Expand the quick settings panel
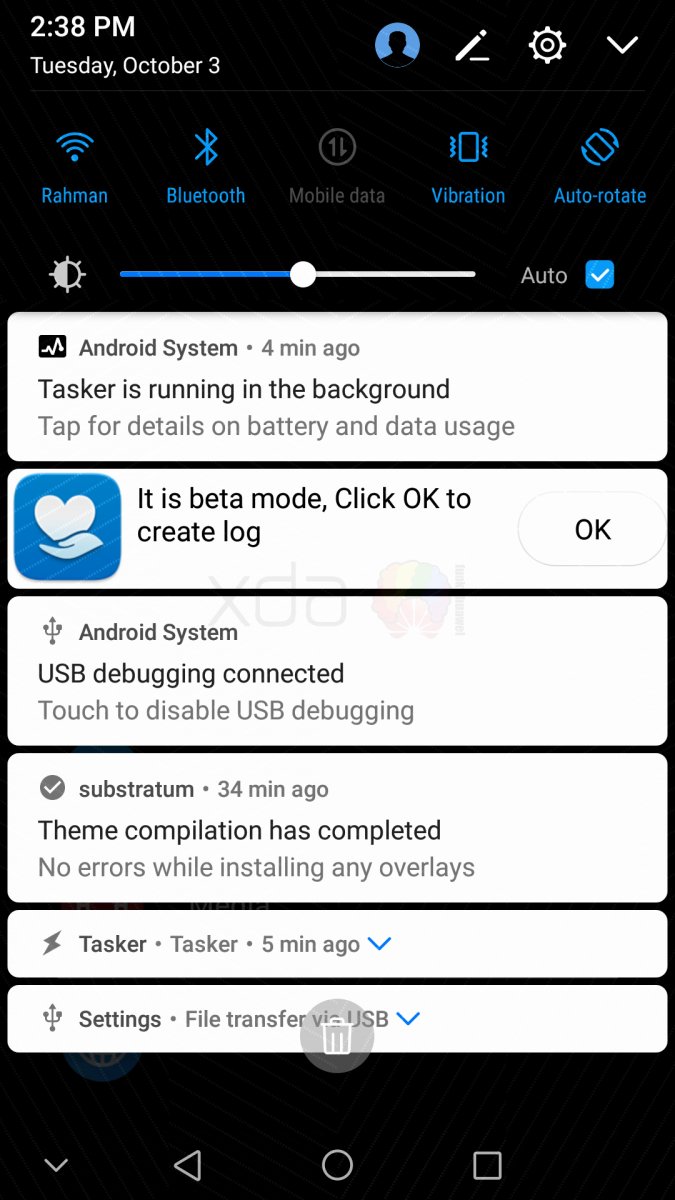Viewport: 675px width, 1200px height. tap(622, 45)
